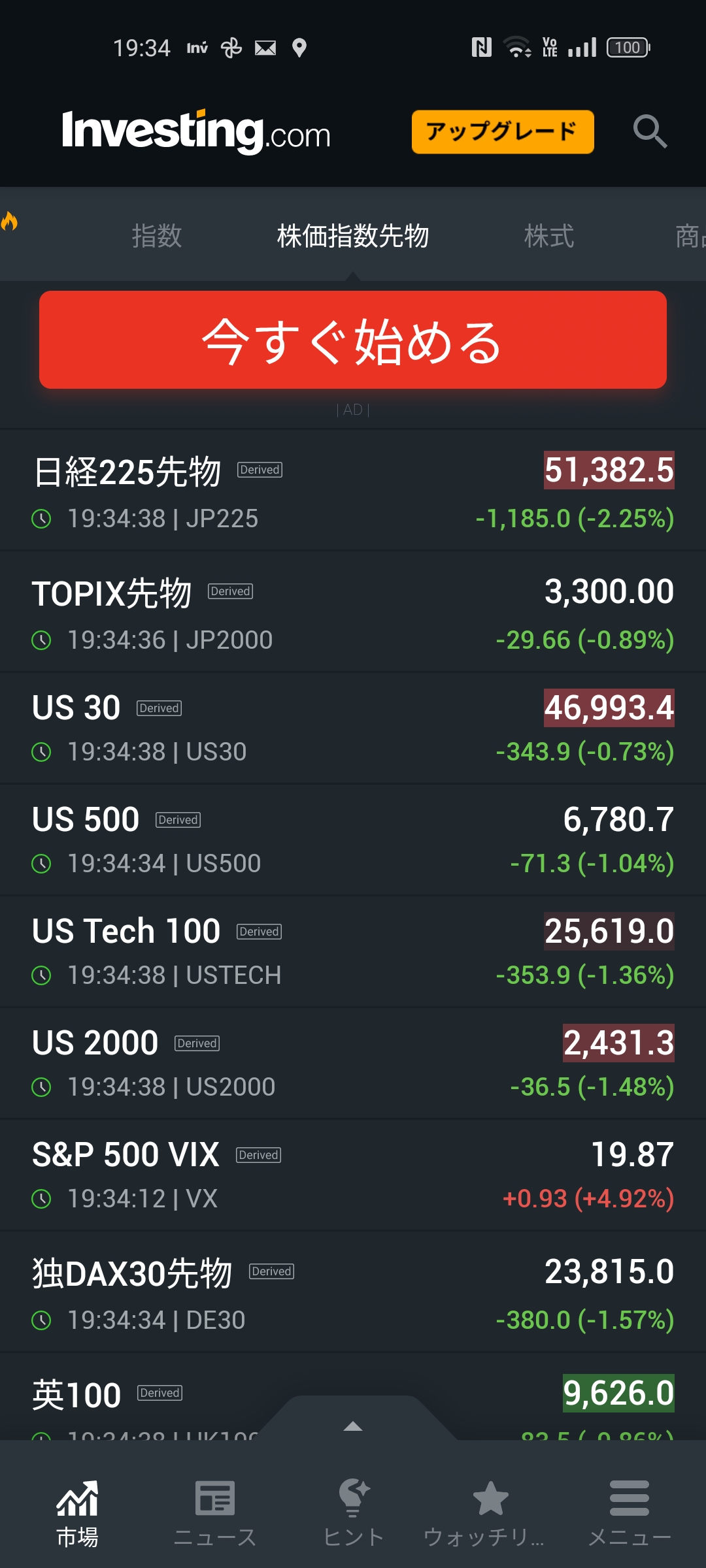View the US 500 instrument

point(353,840)
